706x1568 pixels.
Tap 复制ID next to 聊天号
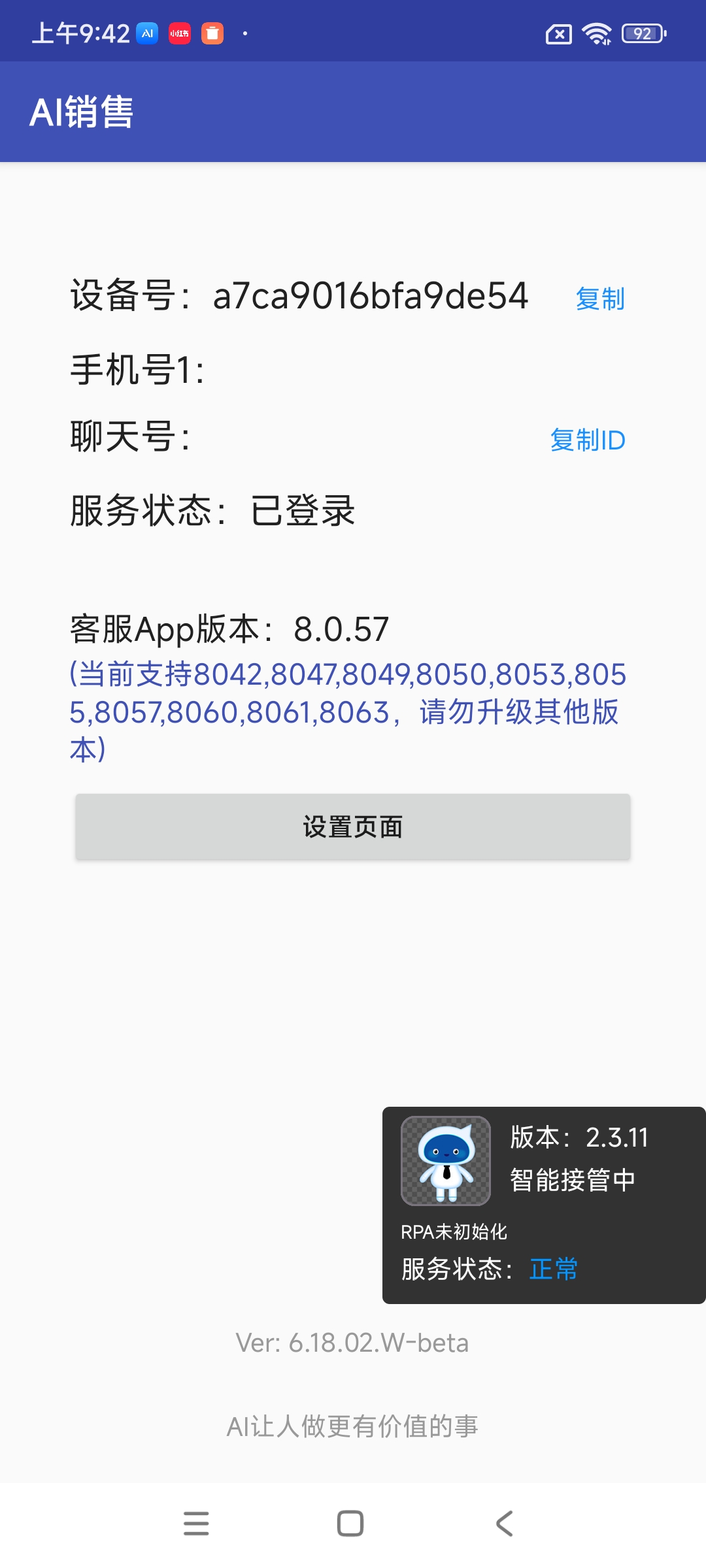[588, 440]
